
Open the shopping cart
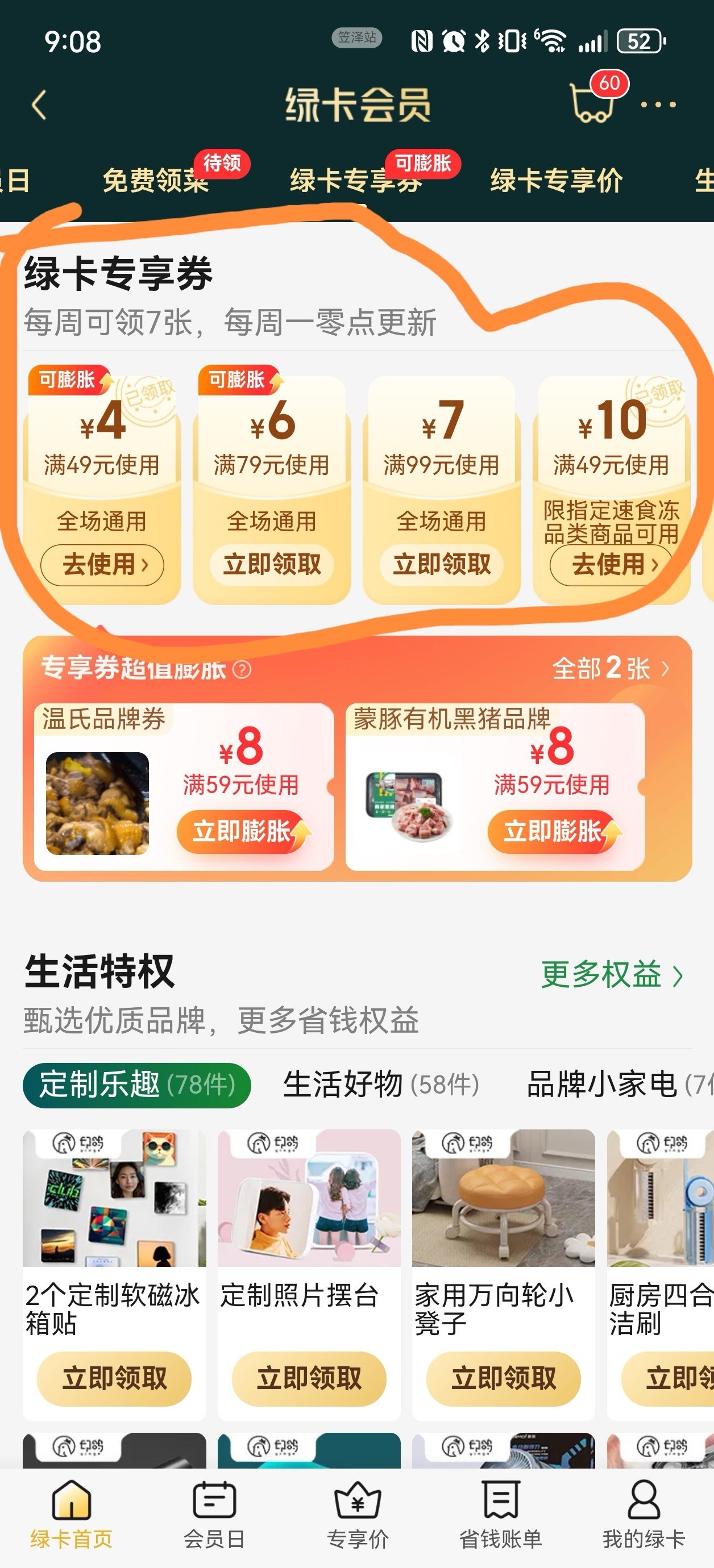(x=592, y=102)
